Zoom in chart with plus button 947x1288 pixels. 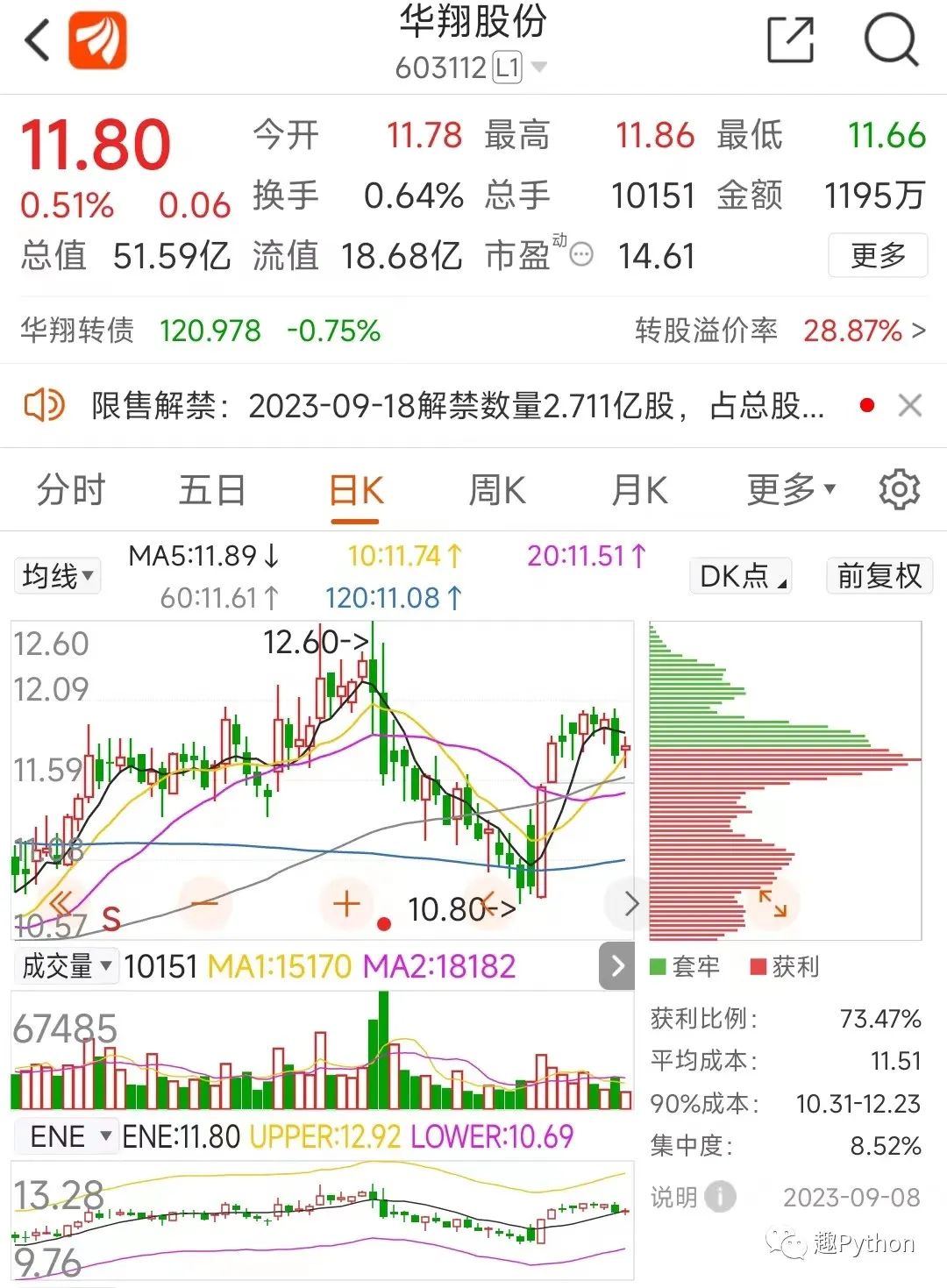[347, 903]
